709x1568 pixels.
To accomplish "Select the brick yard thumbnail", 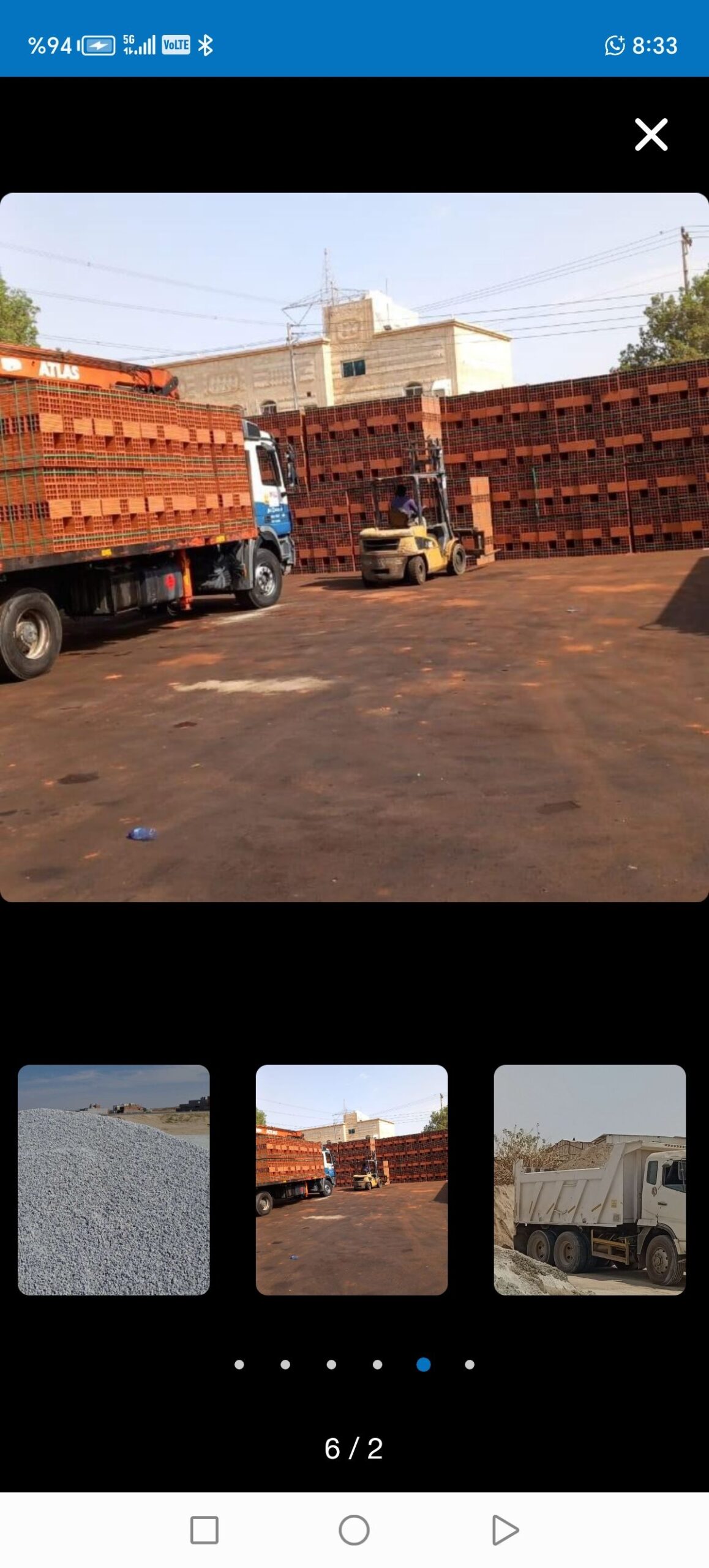I will 351,1179.
